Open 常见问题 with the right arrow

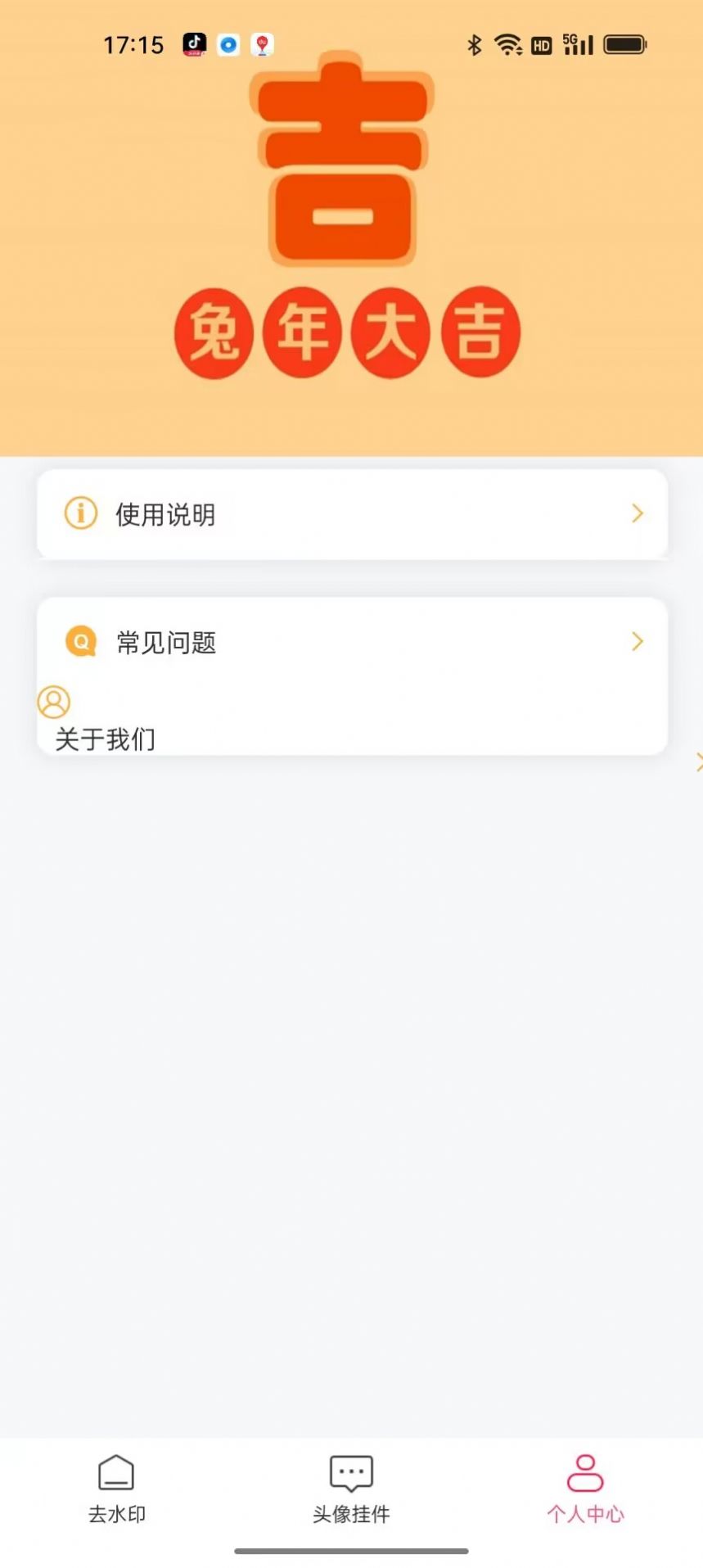[x=638, y=641]
